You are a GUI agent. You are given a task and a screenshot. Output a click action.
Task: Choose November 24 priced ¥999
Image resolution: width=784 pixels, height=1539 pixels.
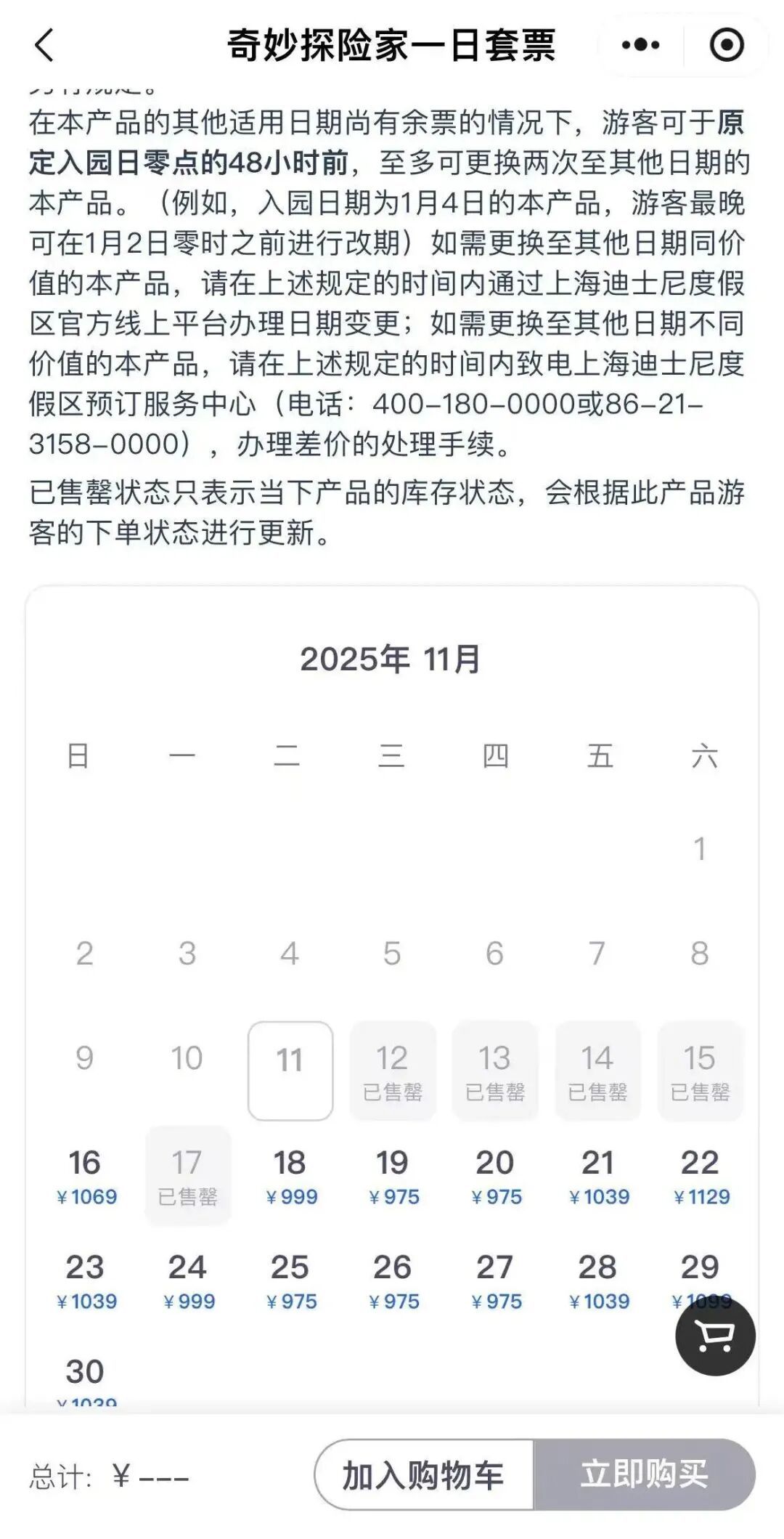coord(187,1280)
